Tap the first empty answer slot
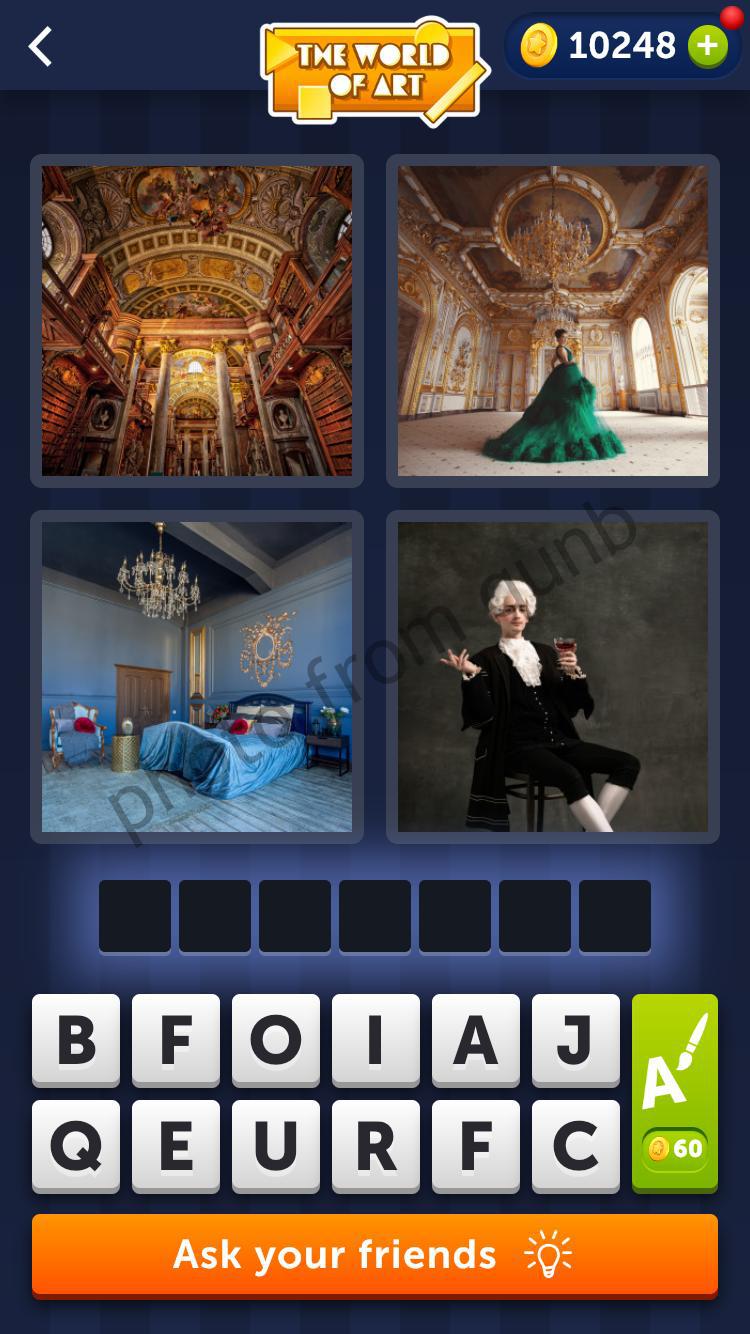The height and width of the screenshot is (1334, 750). click(134, 915)
